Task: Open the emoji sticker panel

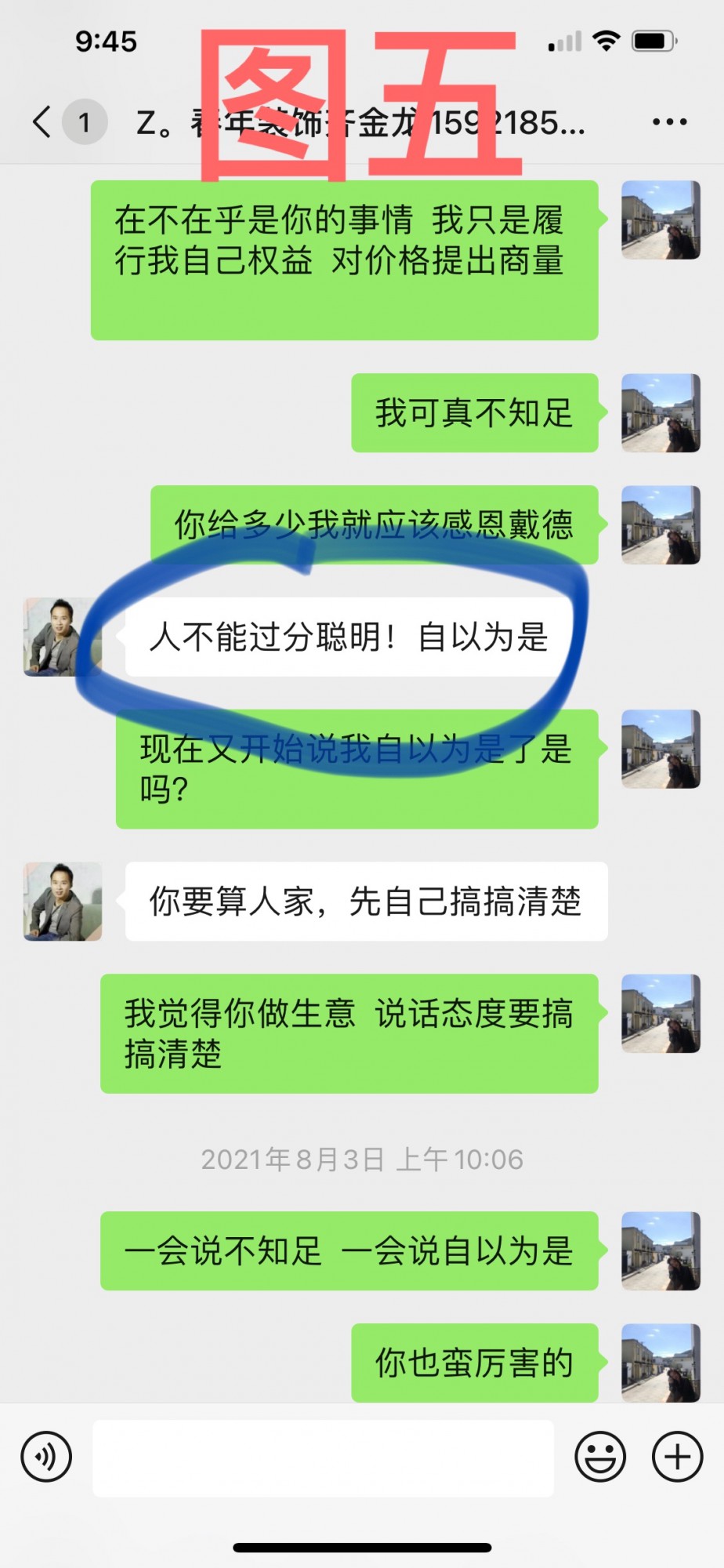Action: coord(600,1457)
